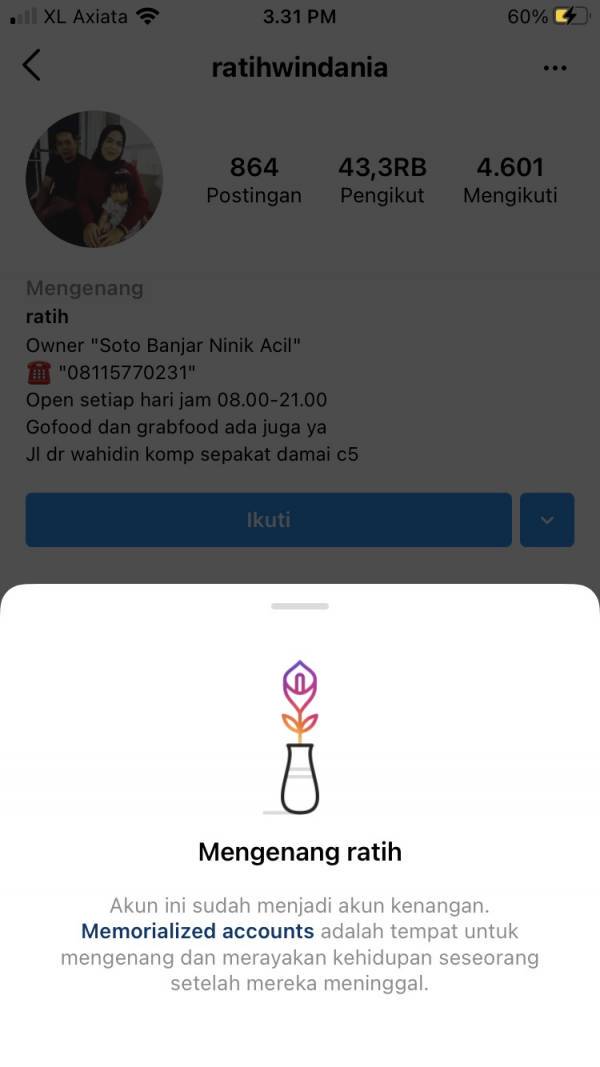Open the Memorialized accounts link

click(197, 931)
